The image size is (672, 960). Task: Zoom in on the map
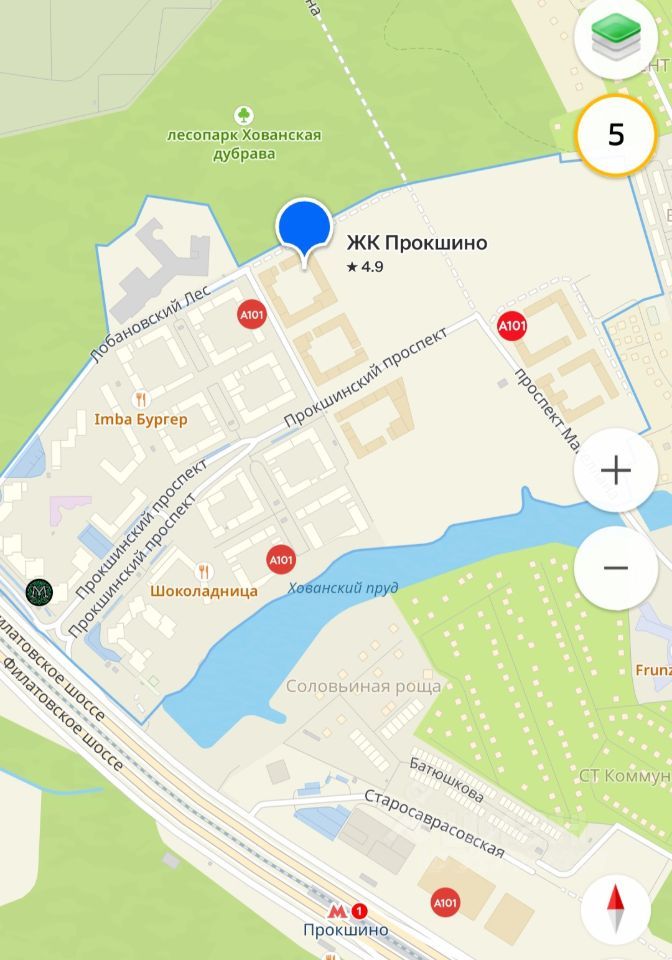tap(616, 471)
